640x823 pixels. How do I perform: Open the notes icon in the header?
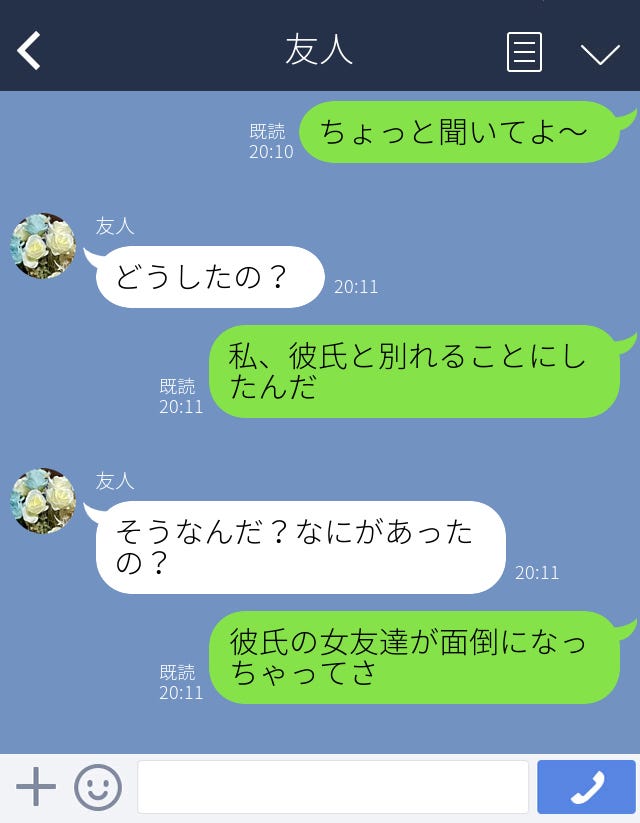tap(524, 52)
